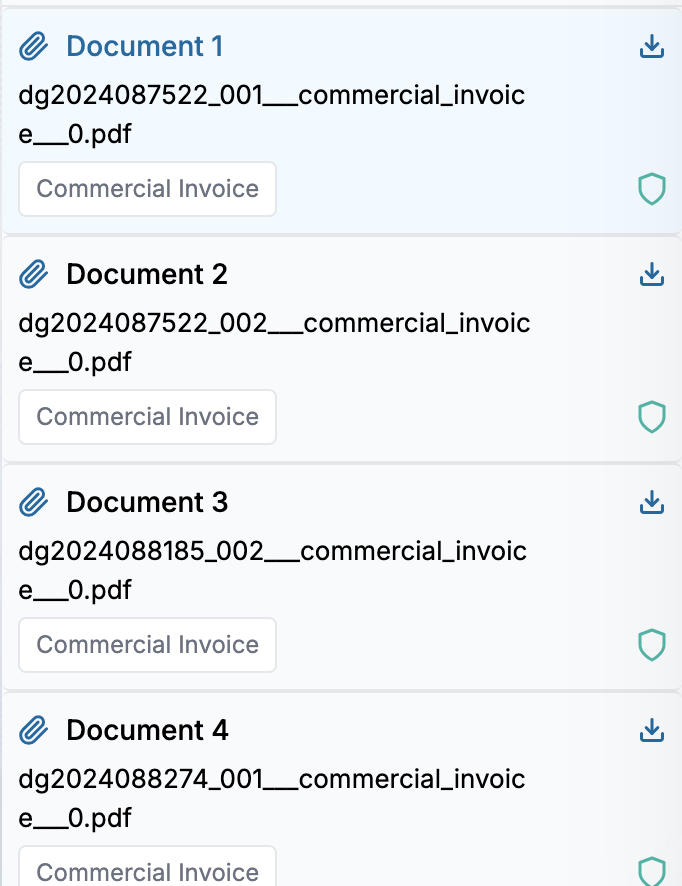This screenshot has height=886, width=682.
Task: Download Document 1
Action: pos(651,46)
